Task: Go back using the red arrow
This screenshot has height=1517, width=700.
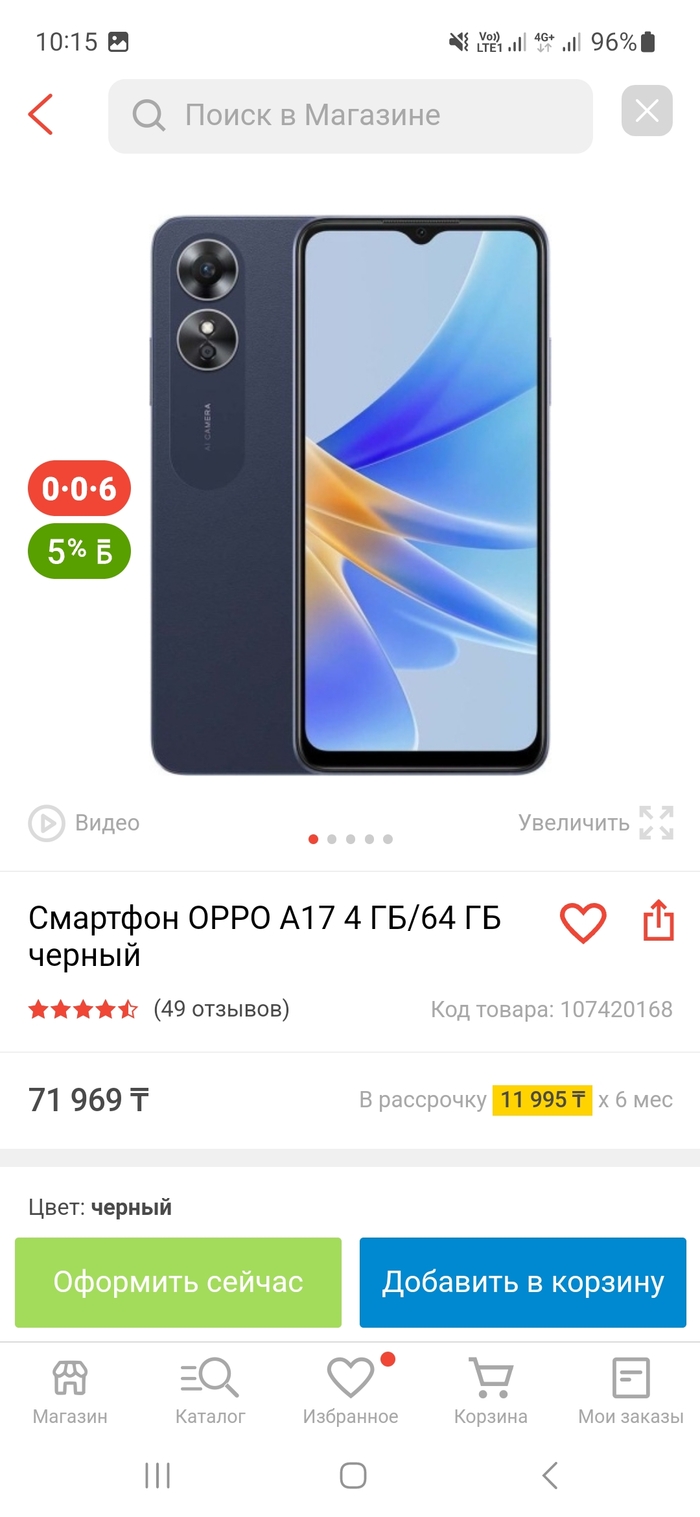Action: 40,115
